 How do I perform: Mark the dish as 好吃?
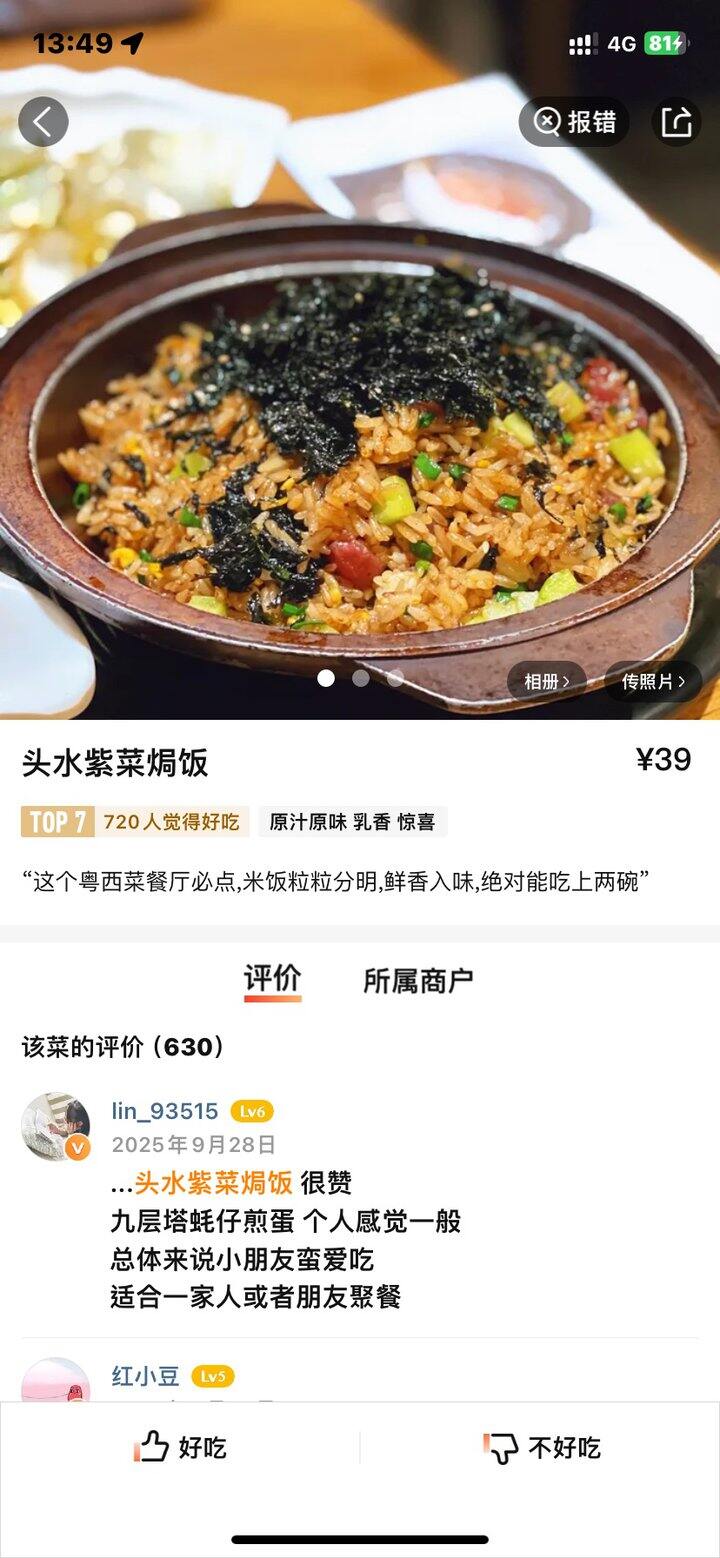(181, 1447)
